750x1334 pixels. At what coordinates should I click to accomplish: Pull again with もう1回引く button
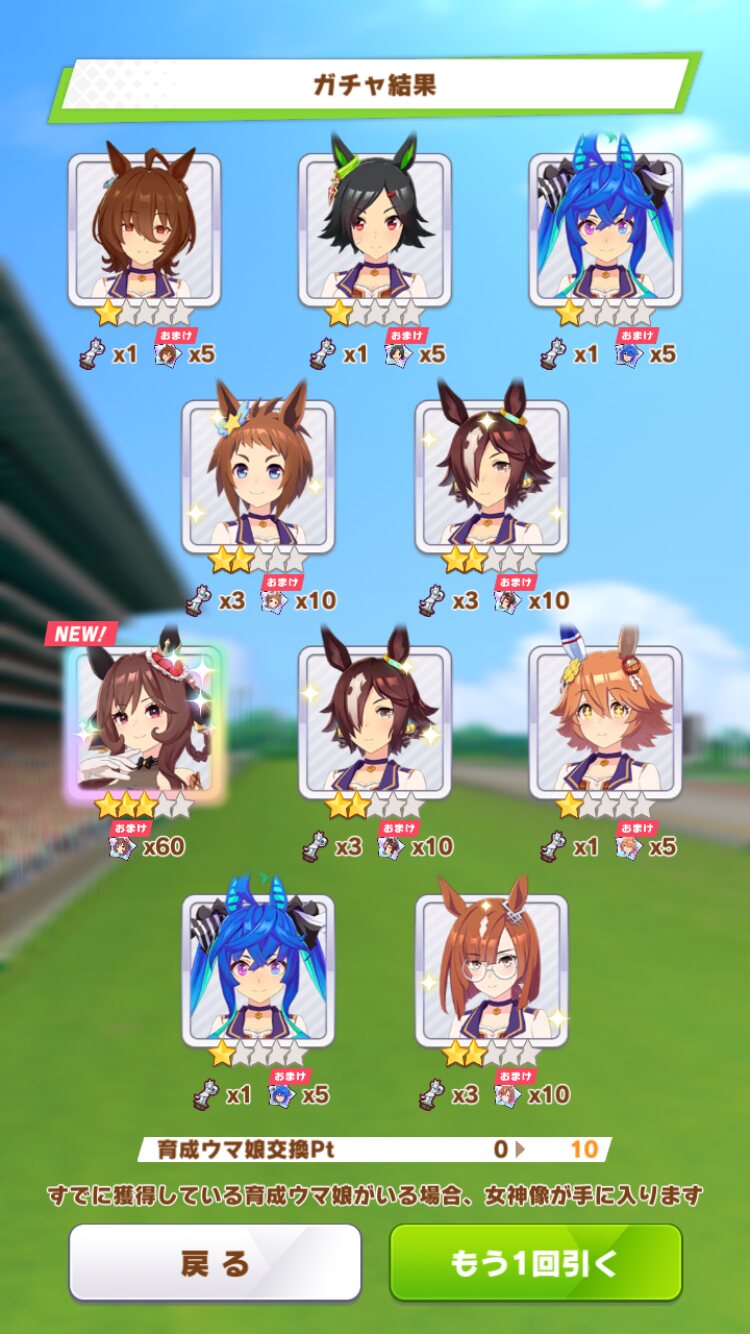(x=536, y=1263)
